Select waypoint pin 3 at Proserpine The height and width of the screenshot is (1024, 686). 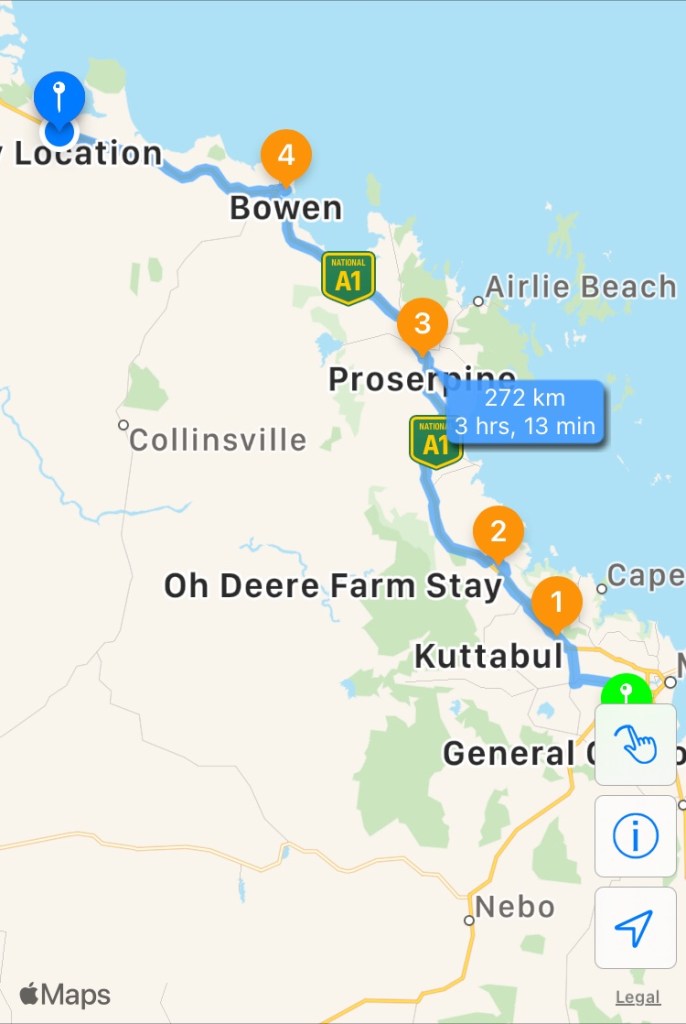click(422, 324)
